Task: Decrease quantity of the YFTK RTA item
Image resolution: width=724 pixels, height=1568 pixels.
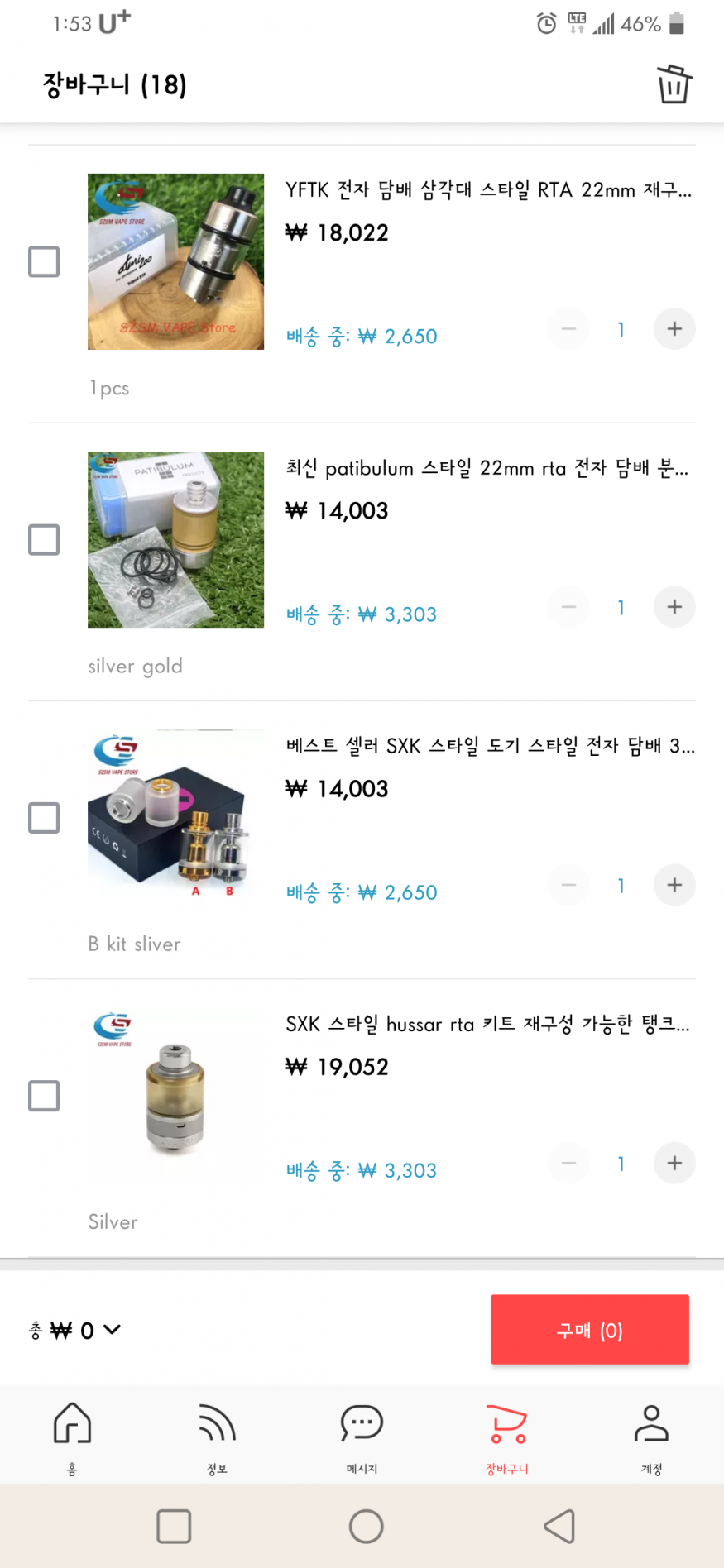Action: (x=568, y=329)
